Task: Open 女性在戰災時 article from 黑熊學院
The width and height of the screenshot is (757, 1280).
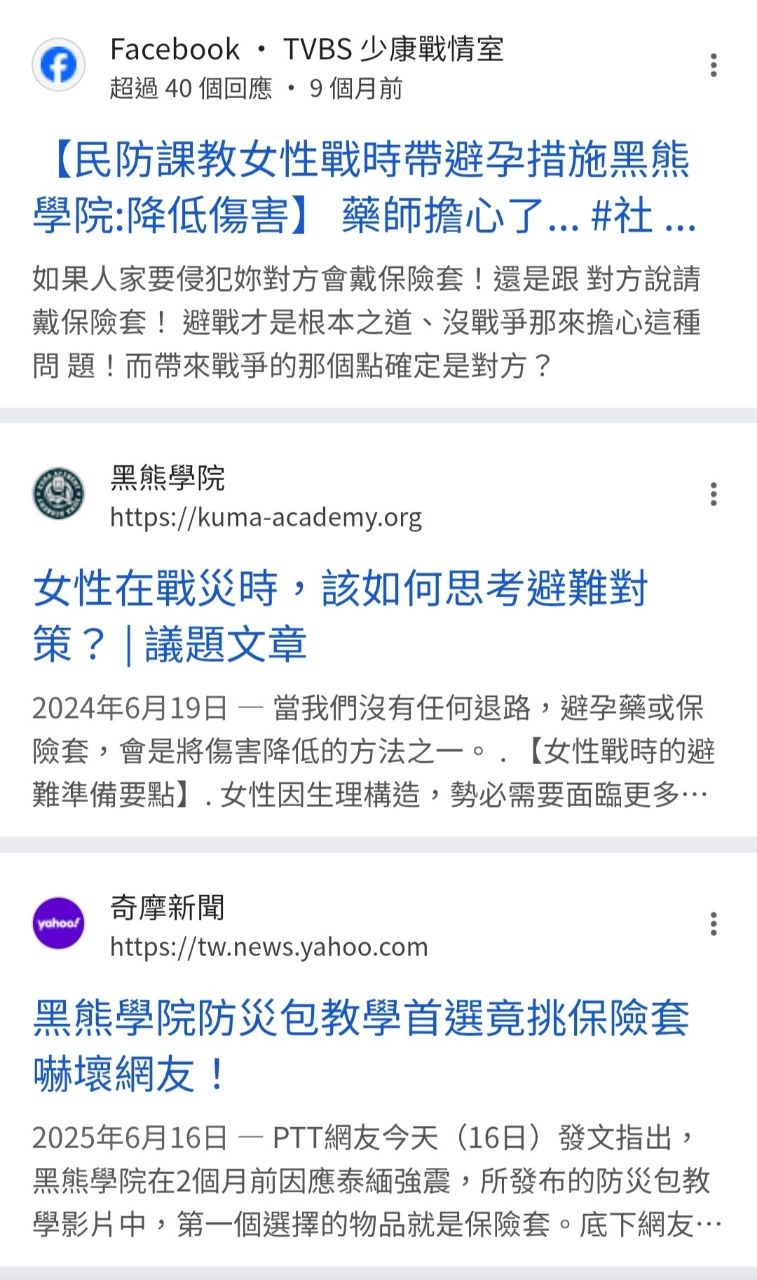Action: pos(340,617)
